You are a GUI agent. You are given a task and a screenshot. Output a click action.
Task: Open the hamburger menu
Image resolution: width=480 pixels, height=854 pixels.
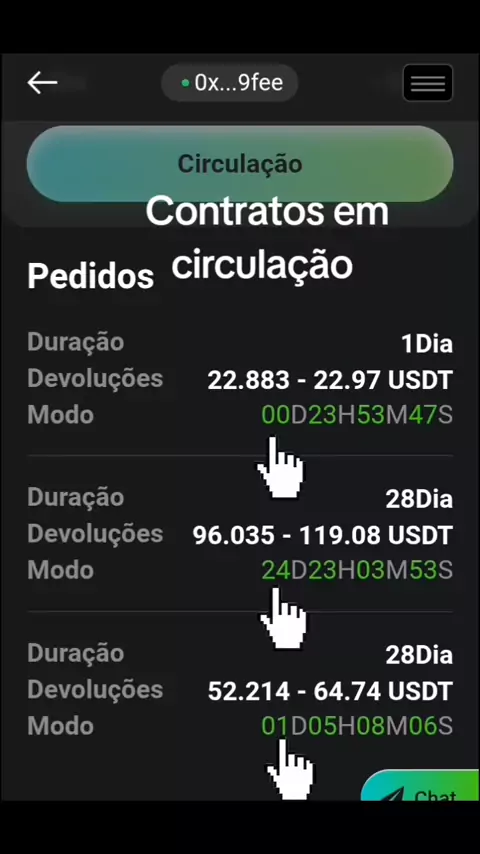[x=428, y=83]
